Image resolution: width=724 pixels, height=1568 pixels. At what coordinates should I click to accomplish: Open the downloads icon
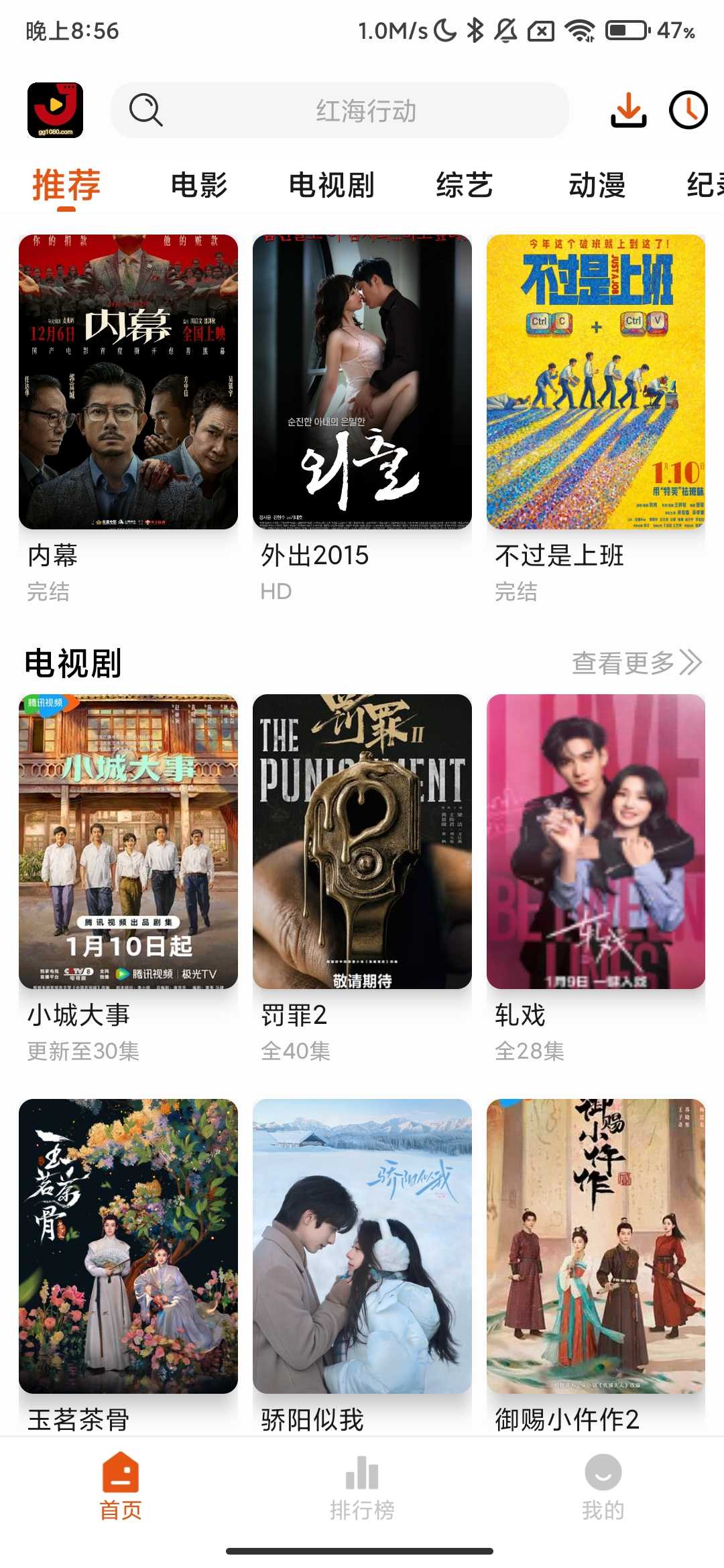click(628, 111)
